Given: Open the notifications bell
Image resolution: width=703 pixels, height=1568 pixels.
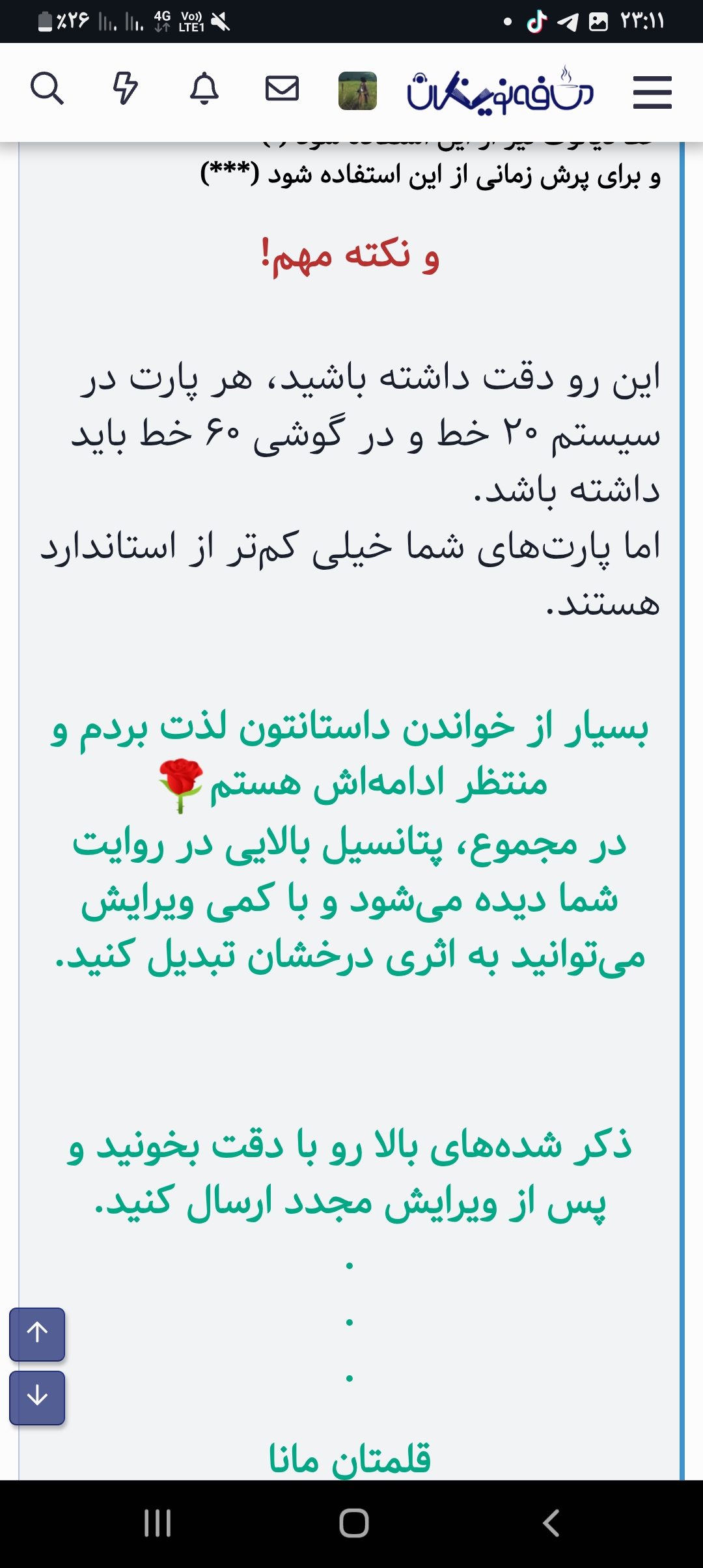Looking at the screenshot, I should coord(204,89).
